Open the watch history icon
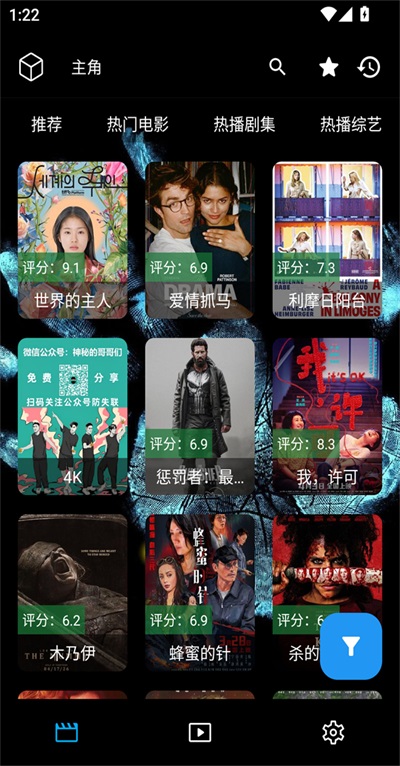Image resolution: width=400 pixels, height=766 pixels. [x=369, y=67]
